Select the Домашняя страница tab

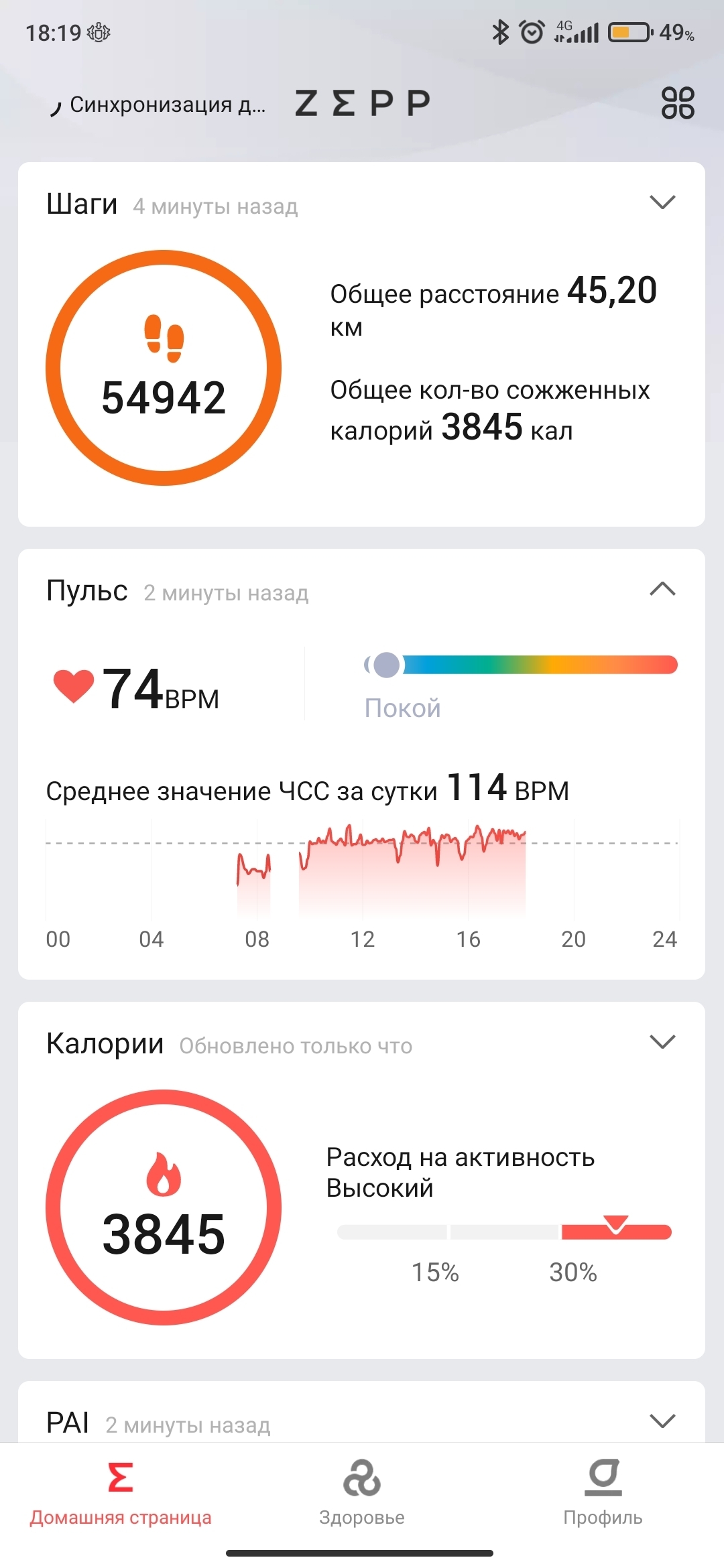(121, 1493)
